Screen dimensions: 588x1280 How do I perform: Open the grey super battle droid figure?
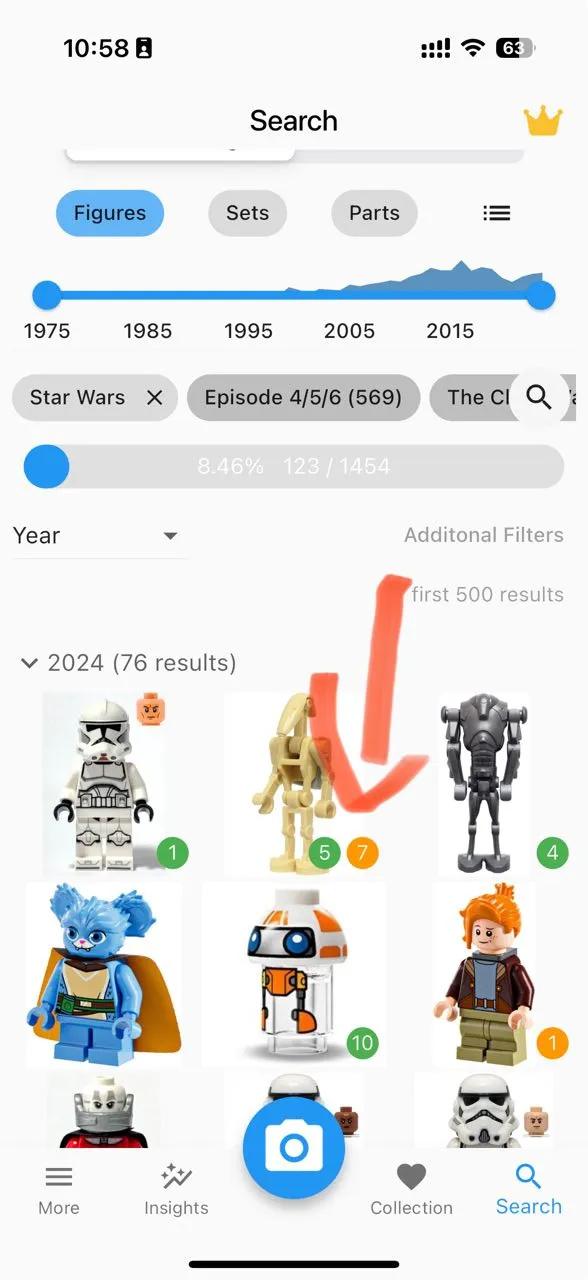tap(486, 783)
